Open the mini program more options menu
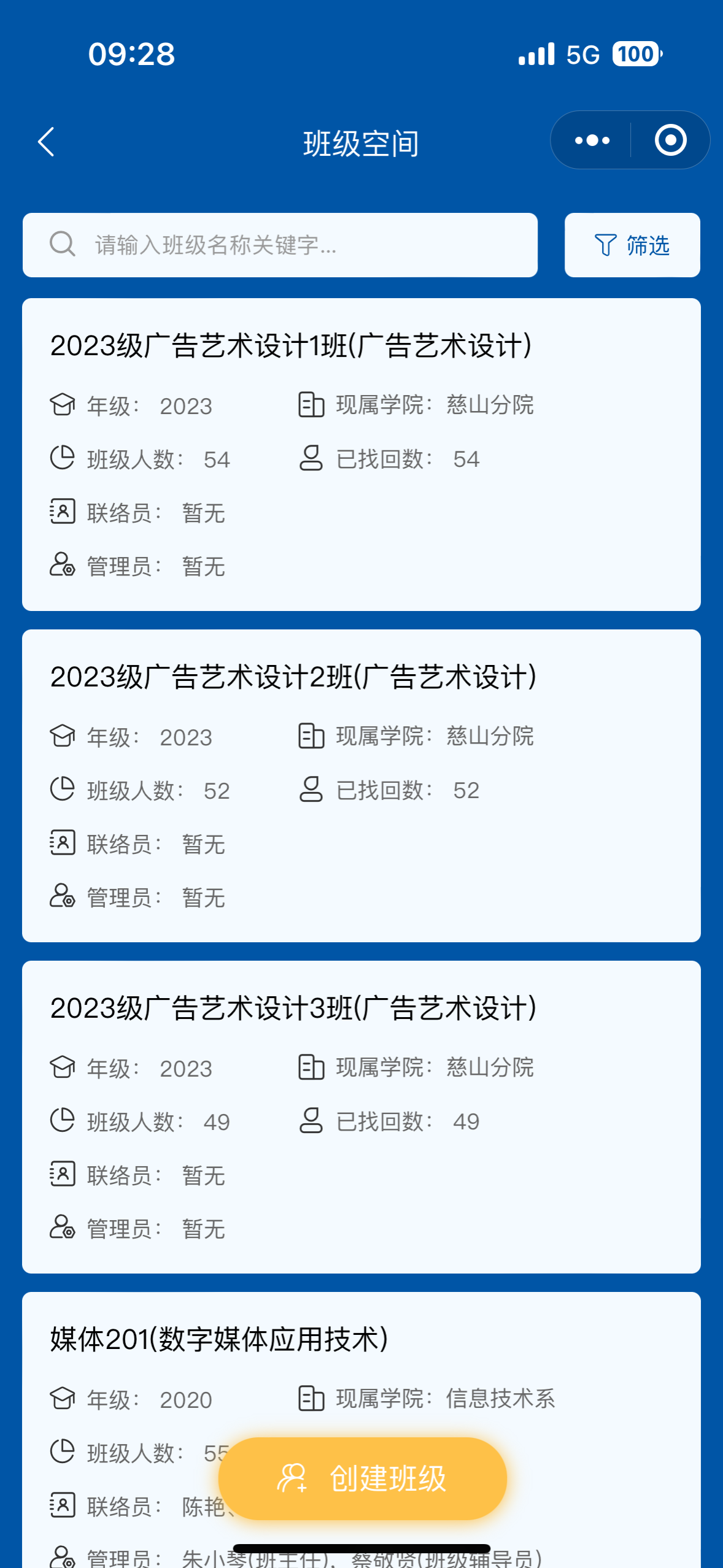 (592, 140)
